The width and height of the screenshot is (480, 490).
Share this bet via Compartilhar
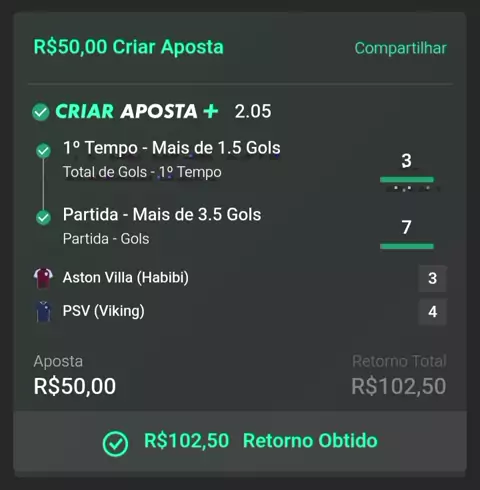click(x=400, y=49)
